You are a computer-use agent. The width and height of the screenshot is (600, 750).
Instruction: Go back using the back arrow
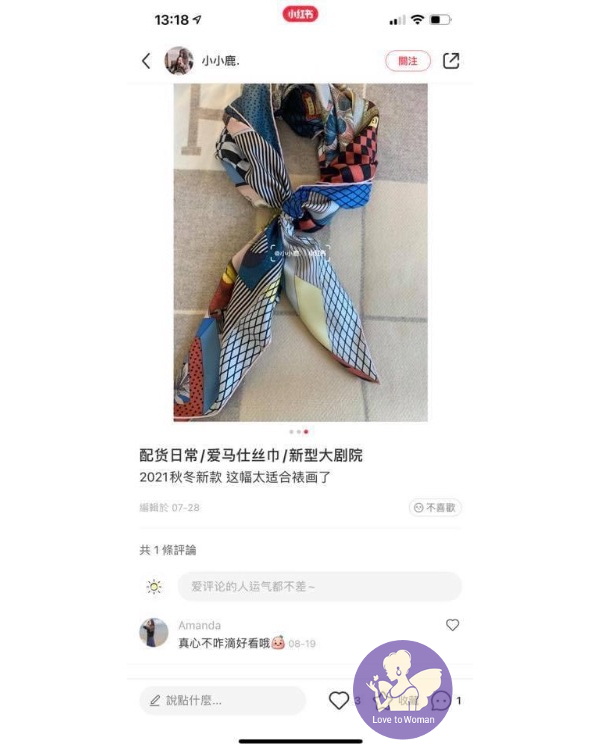pos(146,61)
